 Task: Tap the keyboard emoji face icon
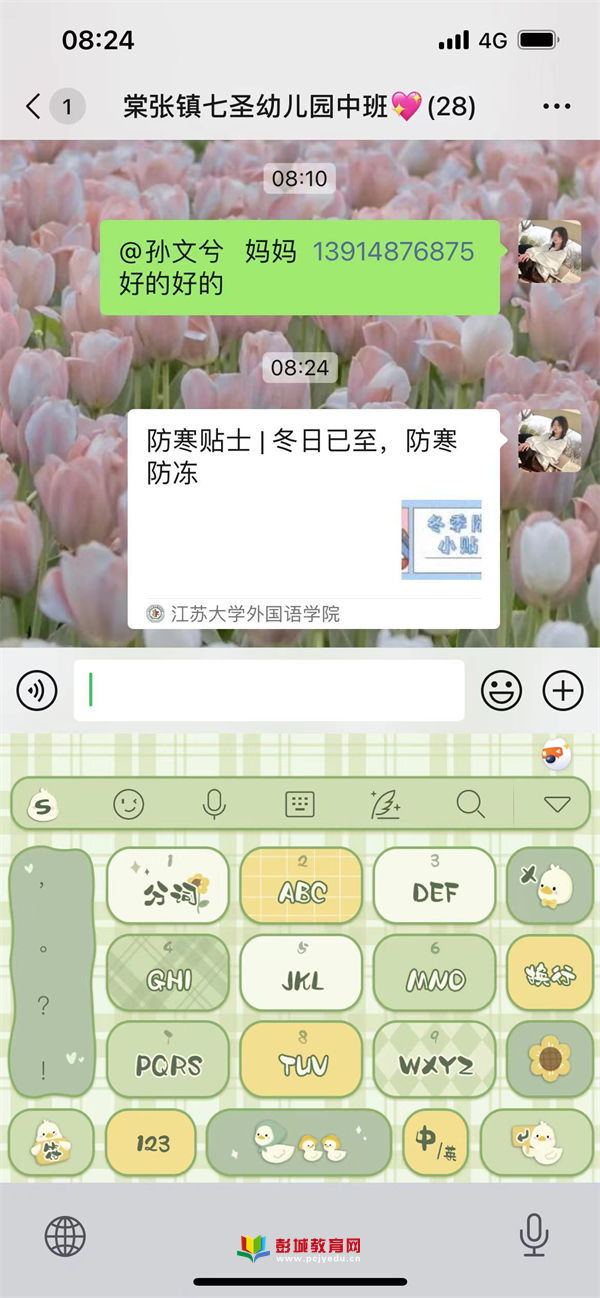pyautogui.click(x=129, y=803)
